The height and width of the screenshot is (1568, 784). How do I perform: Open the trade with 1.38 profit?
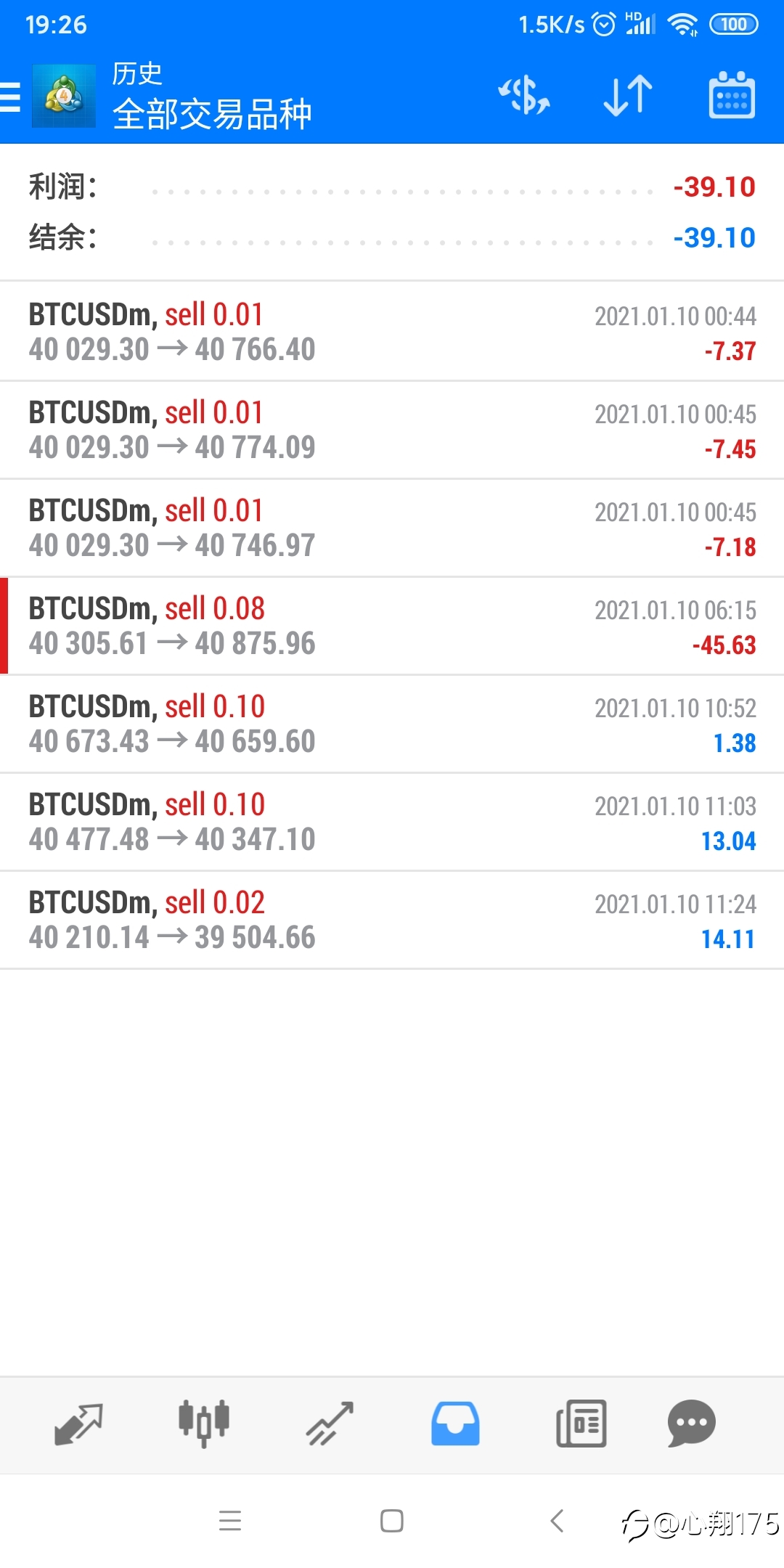392,724
